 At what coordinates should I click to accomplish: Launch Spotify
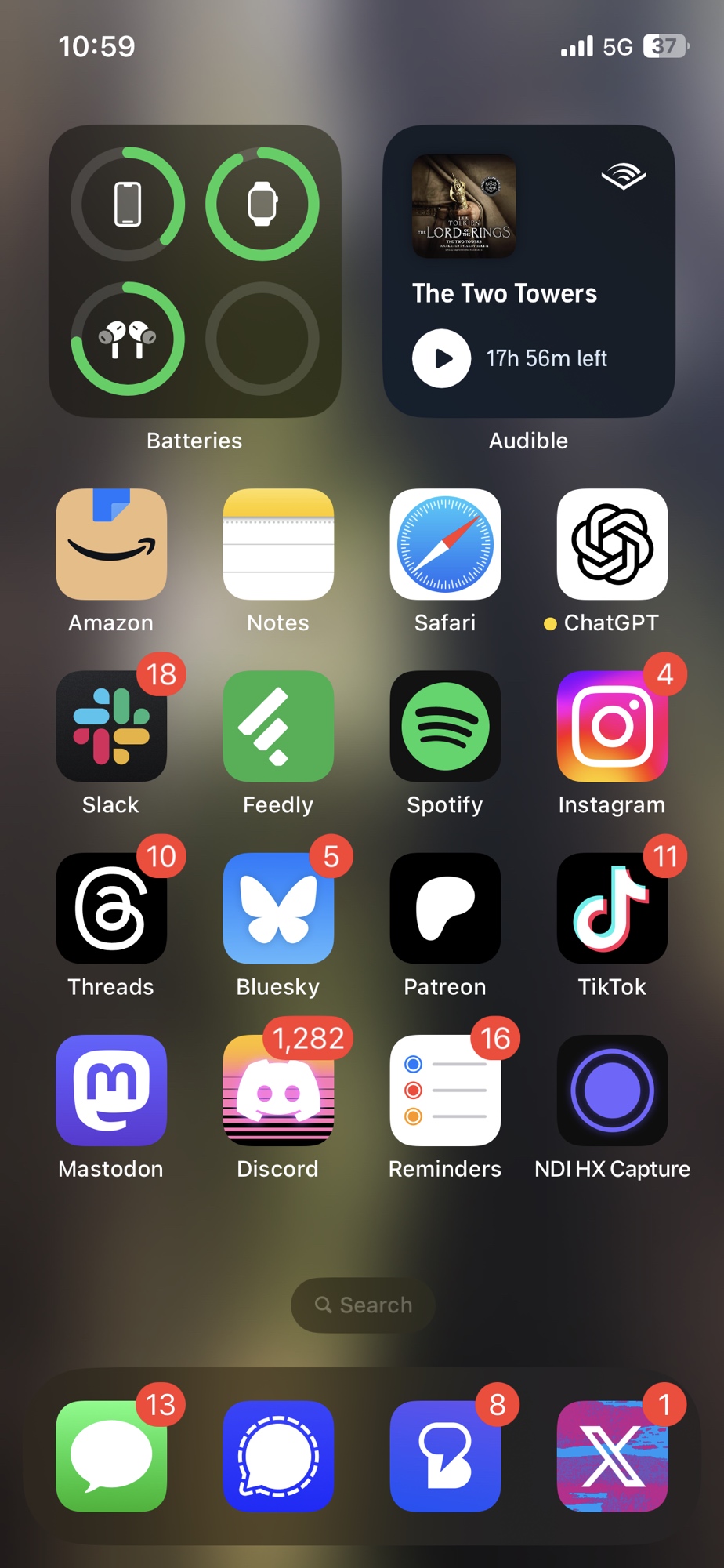(x=445, y=727)
